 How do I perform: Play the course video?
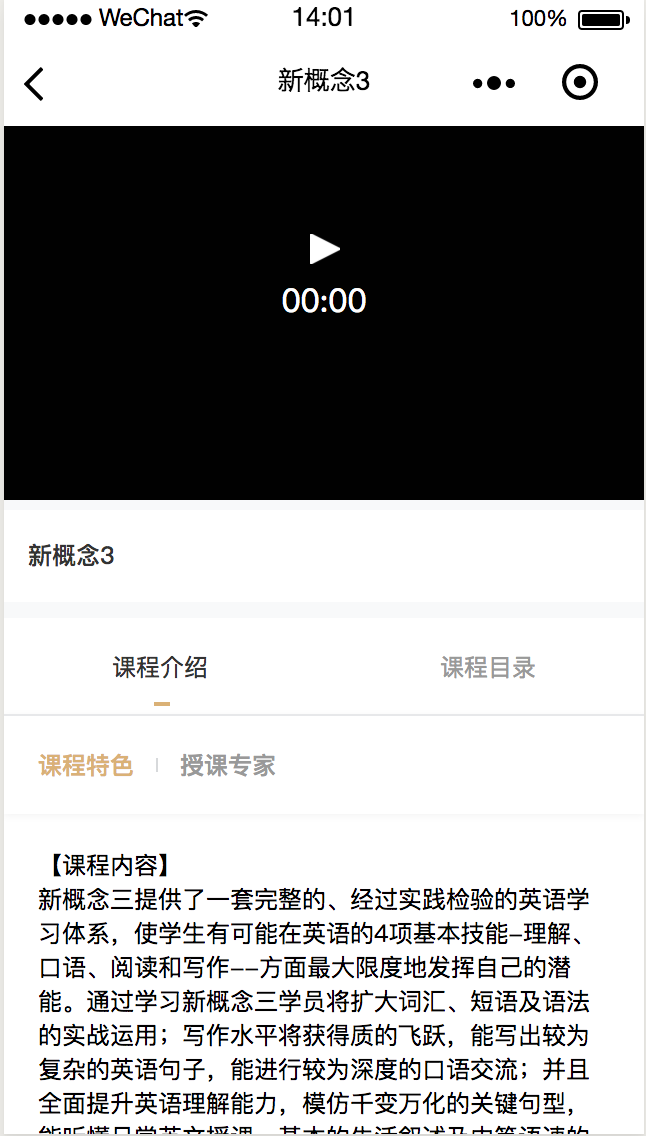[x=324, y=249]
